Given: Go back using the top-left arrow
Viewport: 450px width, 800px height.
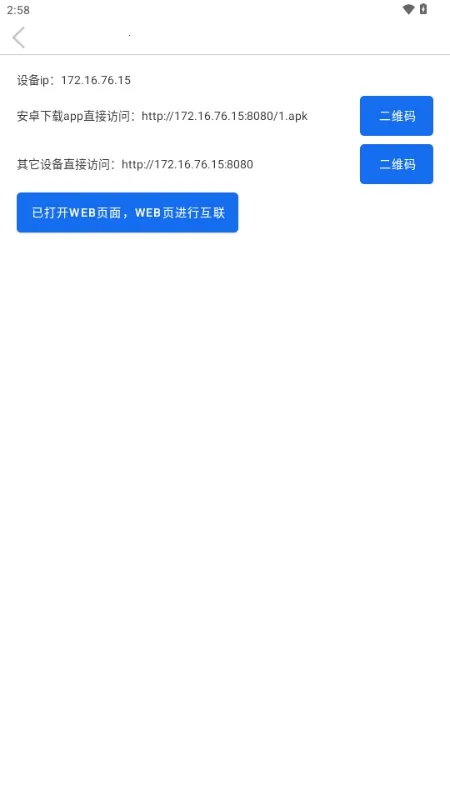Looking at the screenshot, I should pos(19,38).
